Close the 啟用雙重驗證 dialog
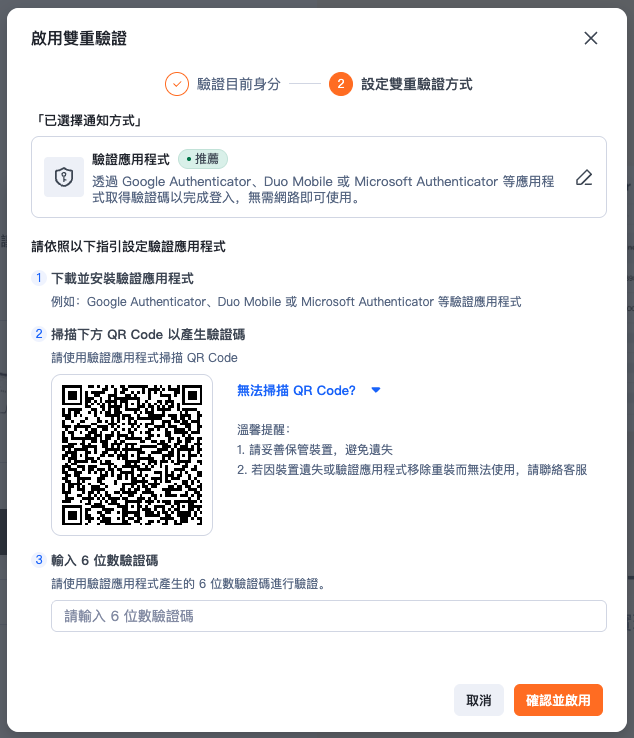The height and width of the screenshot is (738, 634). click(591, 38)
